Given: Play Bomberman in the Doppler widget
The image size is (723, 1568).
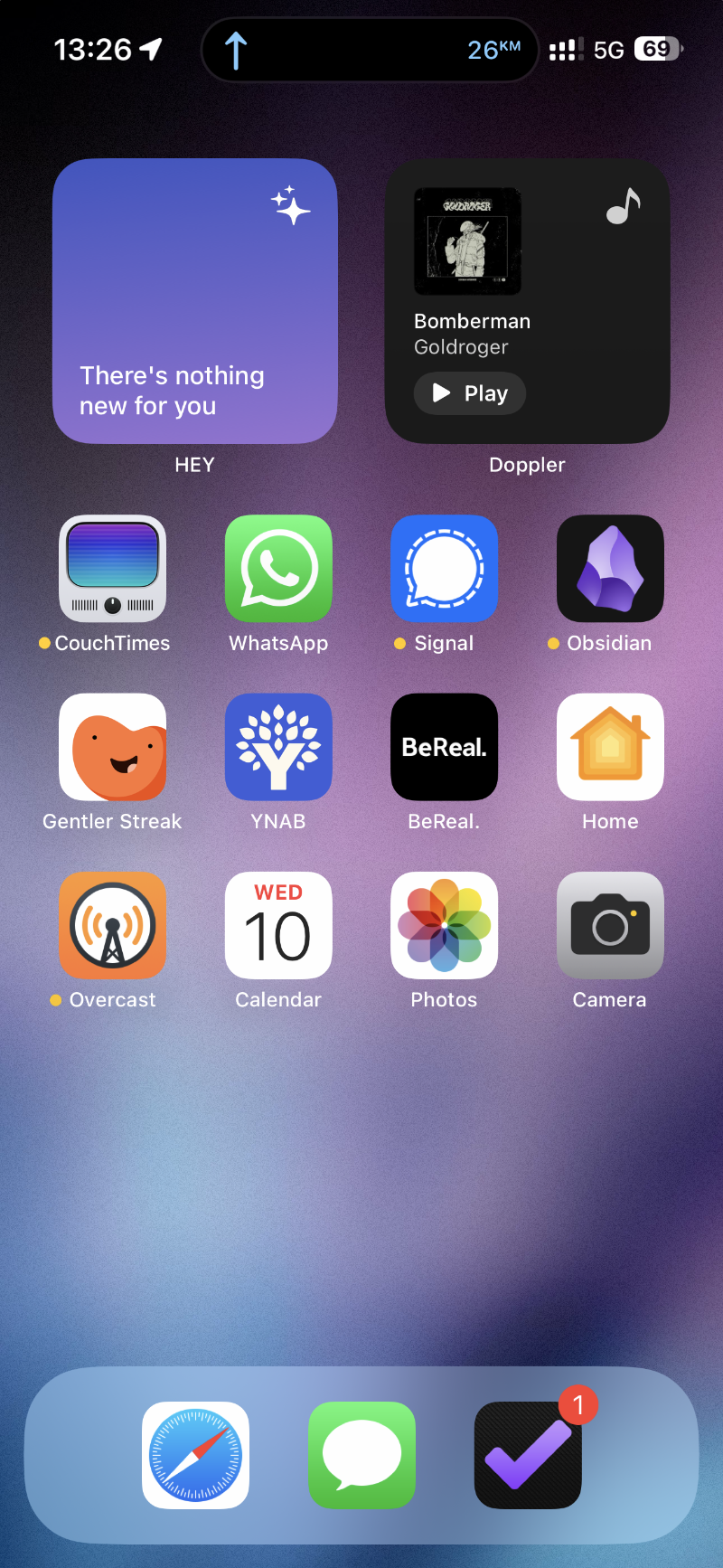Looking at the screenshot, I should pyautogui.click(x=470, y=393).
